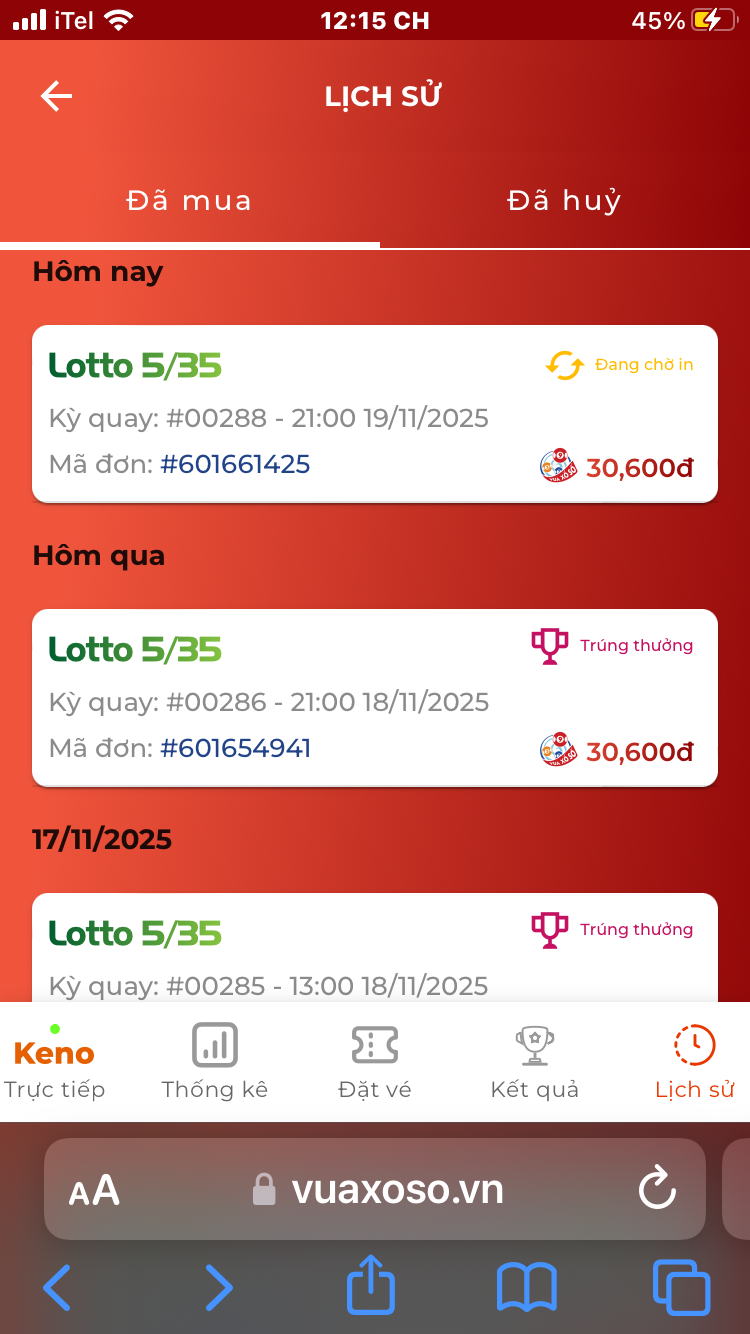Show all open Safari tabs

[681, 1288]
